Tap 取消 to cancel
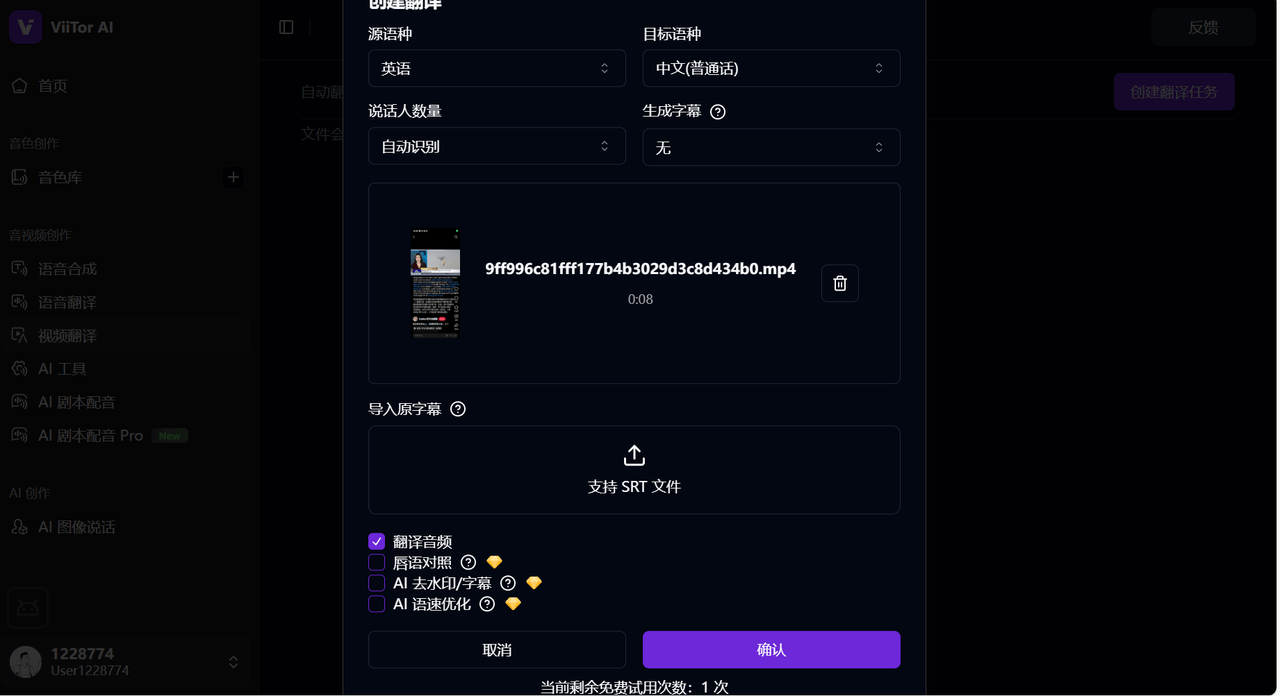The image size is (1280, 696). (497, 650)
